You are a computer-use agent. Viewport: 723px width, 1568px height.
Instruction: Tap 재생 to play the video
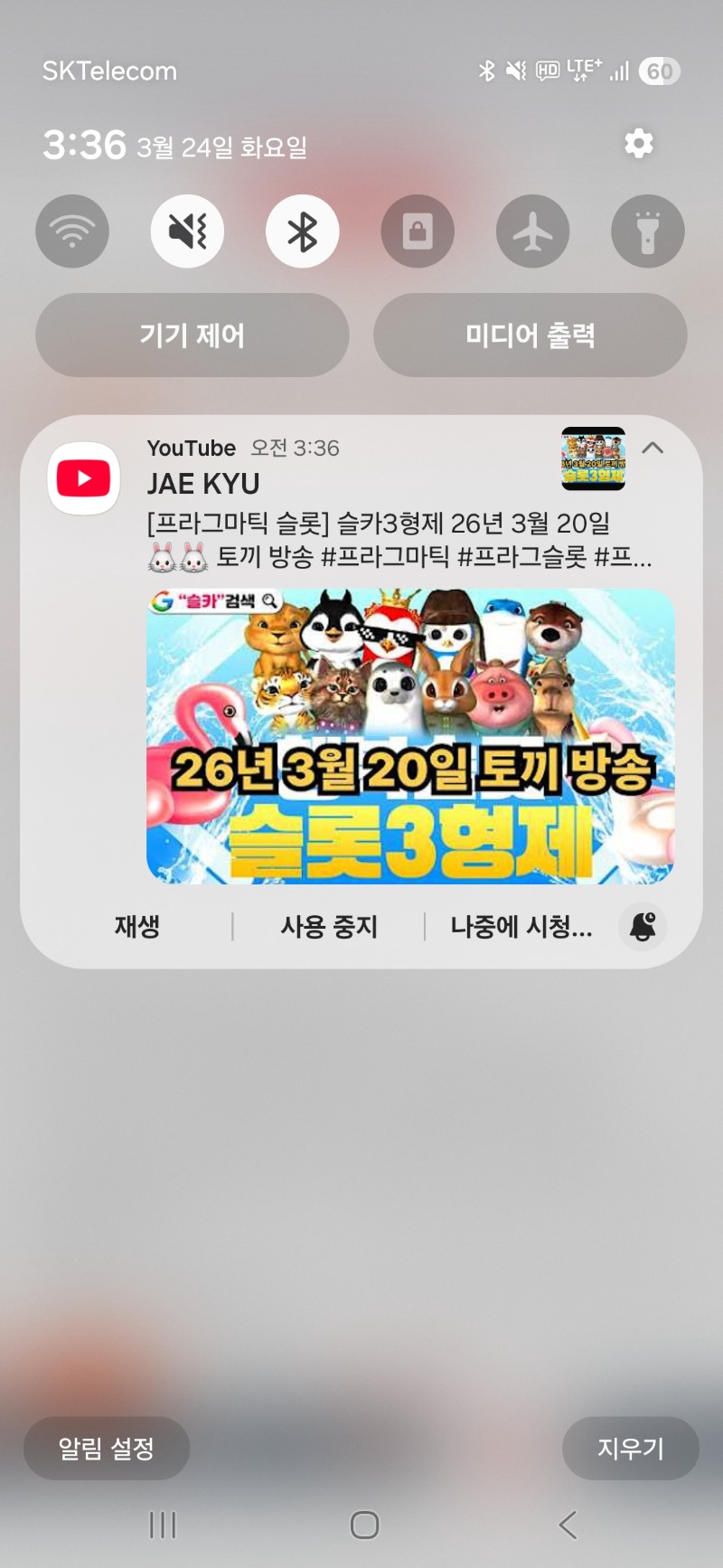[136, 926]
